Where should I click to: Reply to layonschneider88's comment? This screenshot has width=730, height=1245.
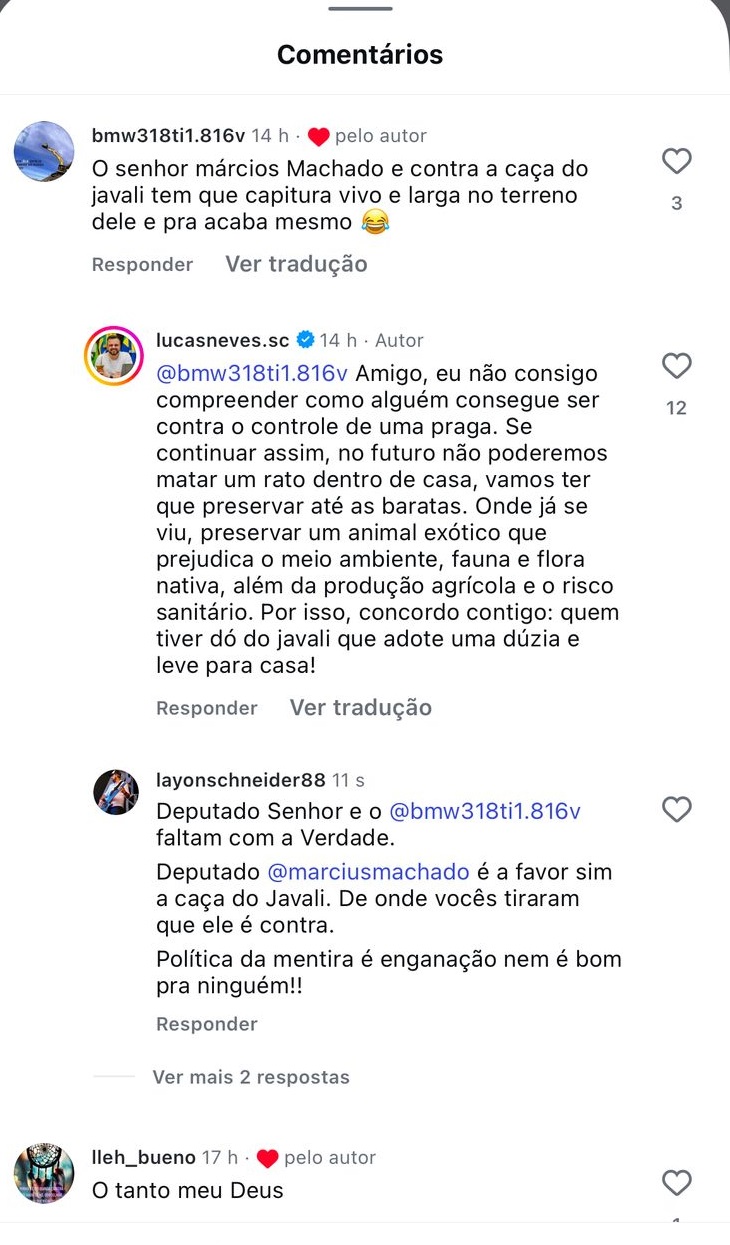pos(206,1024)
